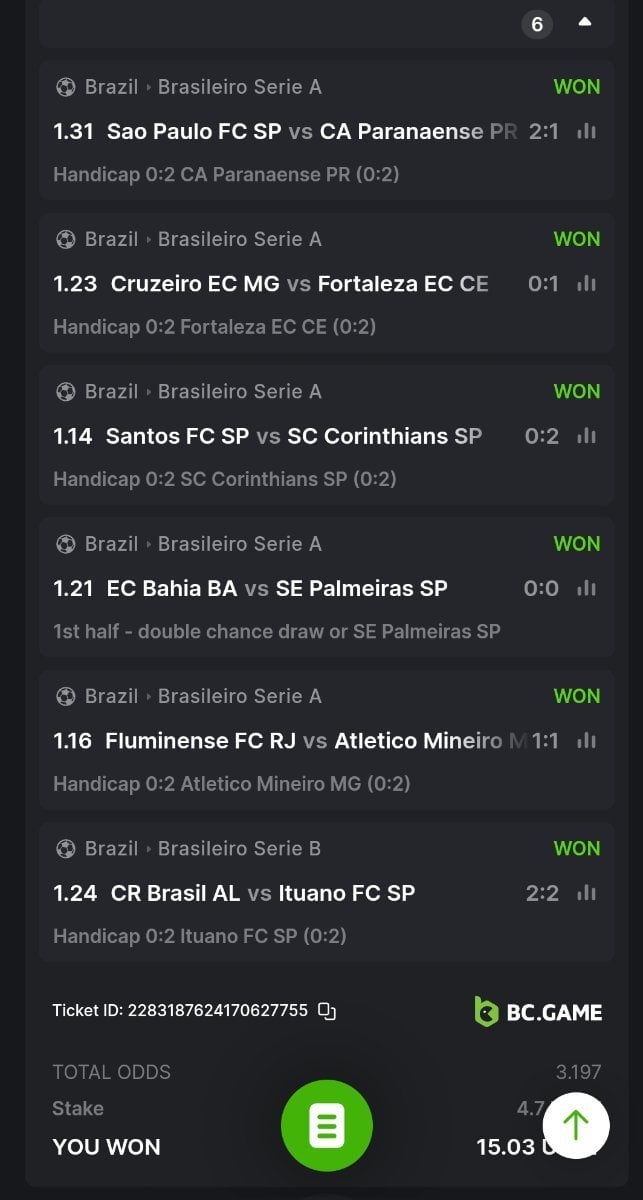The width and height of the screenshot is (643, 1200).
Task: Open Cruzeiro EC vs Fortaleza EC match
Action: pyautogui.click(x=298, y=284)
